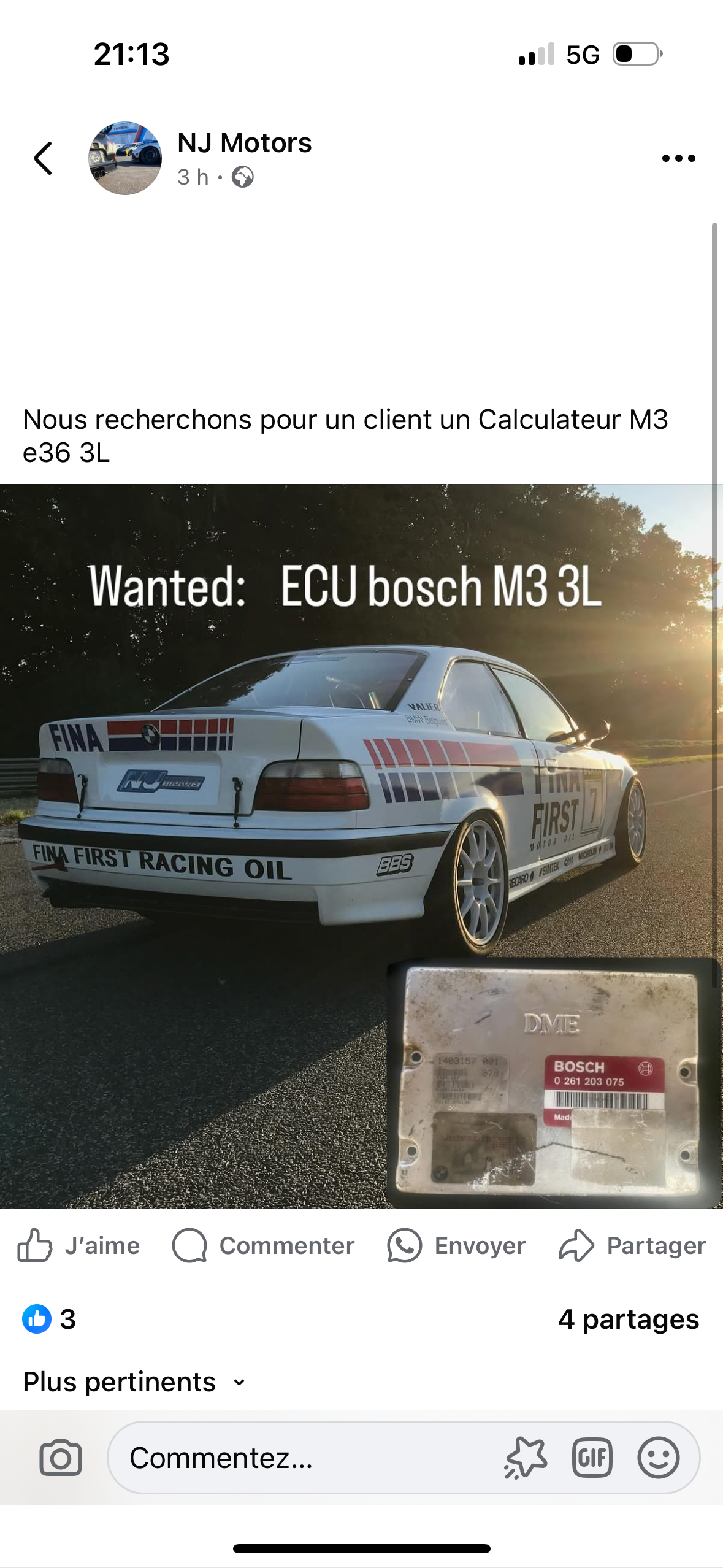Send the post via Envoyer
This screenshot has width=723, height=1568.
[x=456, y=1246]
